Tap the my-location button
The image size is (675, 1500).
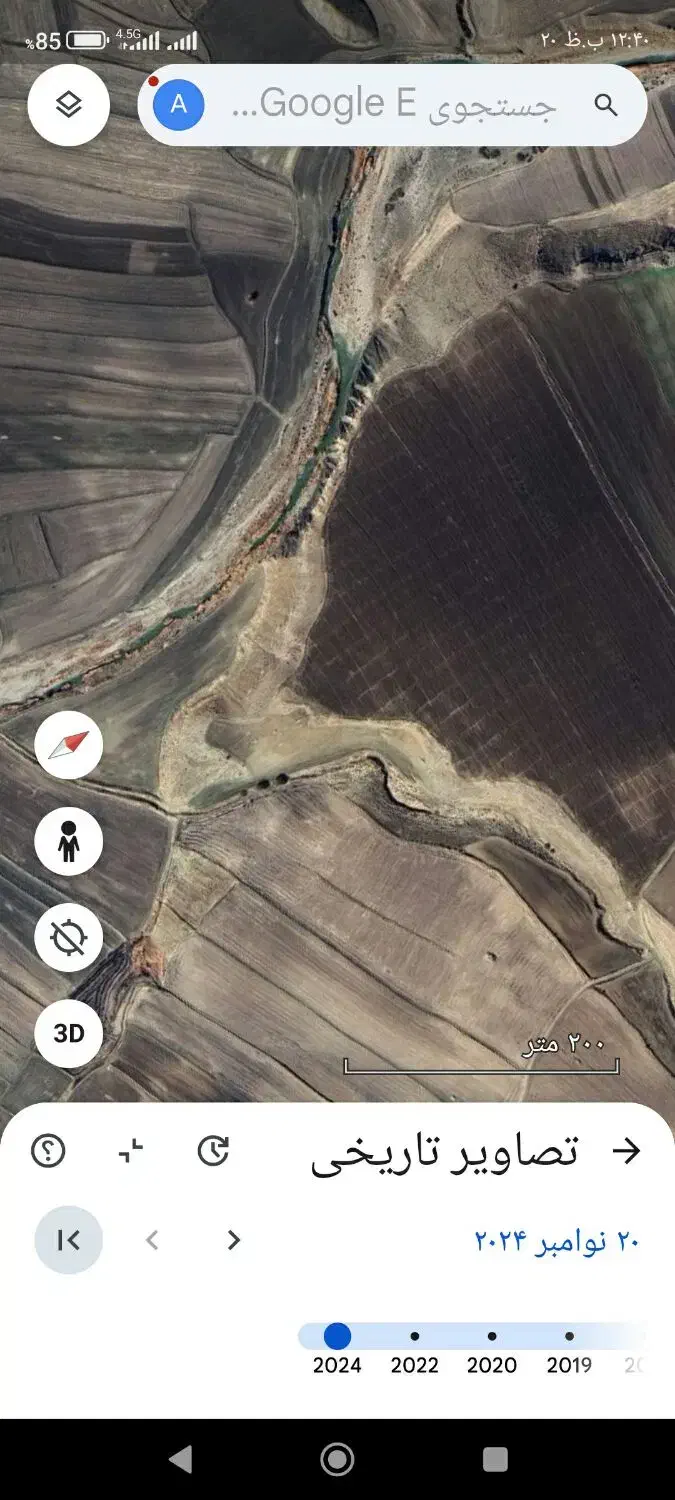click(68, 938)
